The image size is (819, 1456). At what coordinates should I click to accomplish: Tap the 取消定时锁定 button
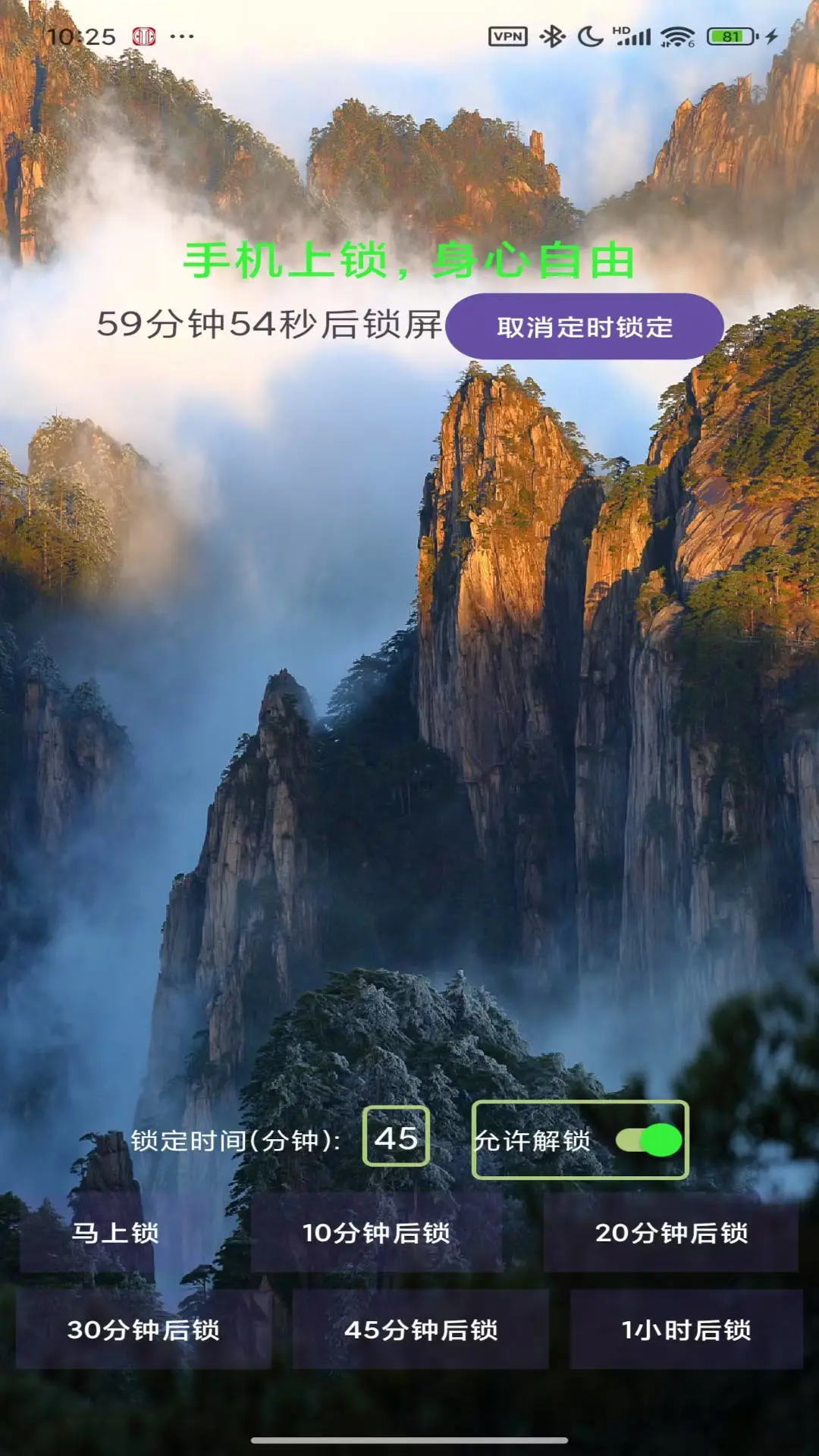pos(584,327)
